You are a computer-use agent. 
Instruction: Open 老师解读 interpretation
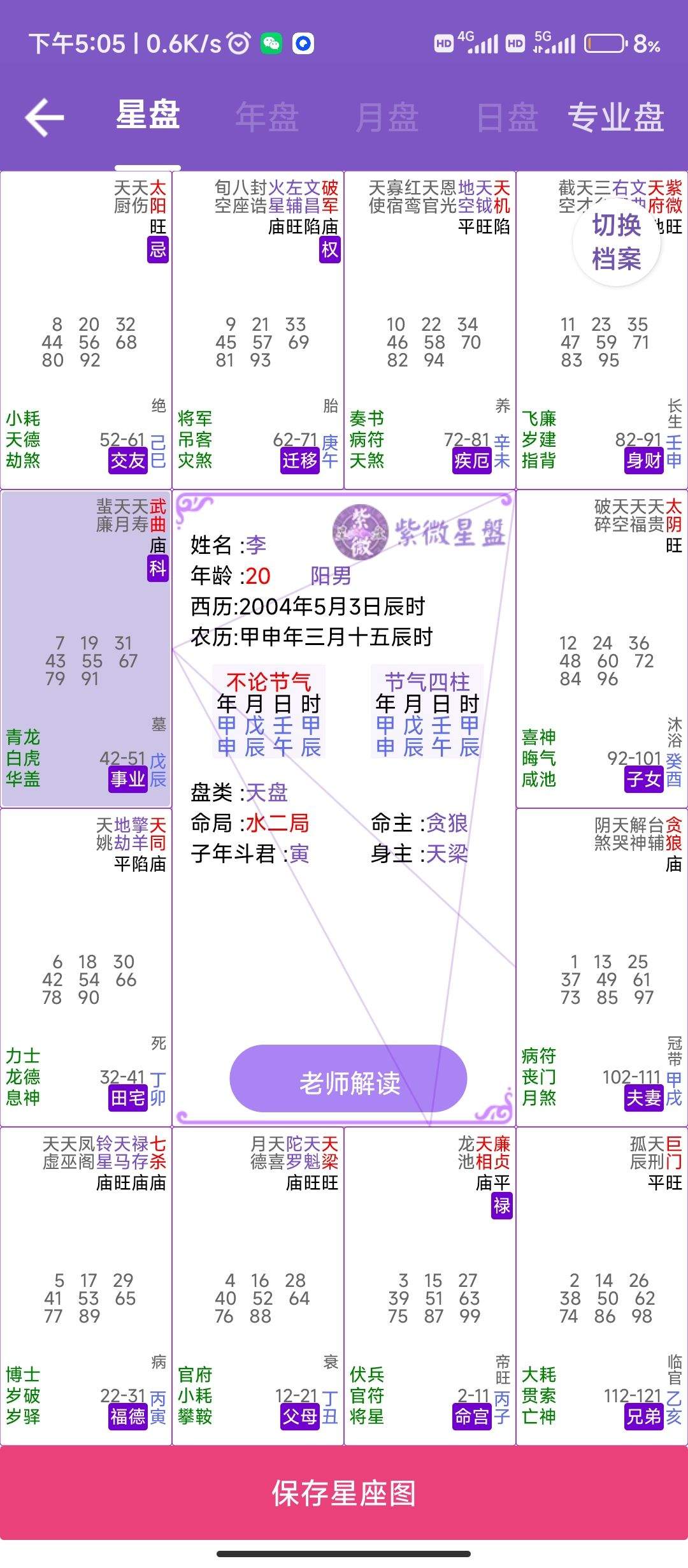click(348, 1078)
